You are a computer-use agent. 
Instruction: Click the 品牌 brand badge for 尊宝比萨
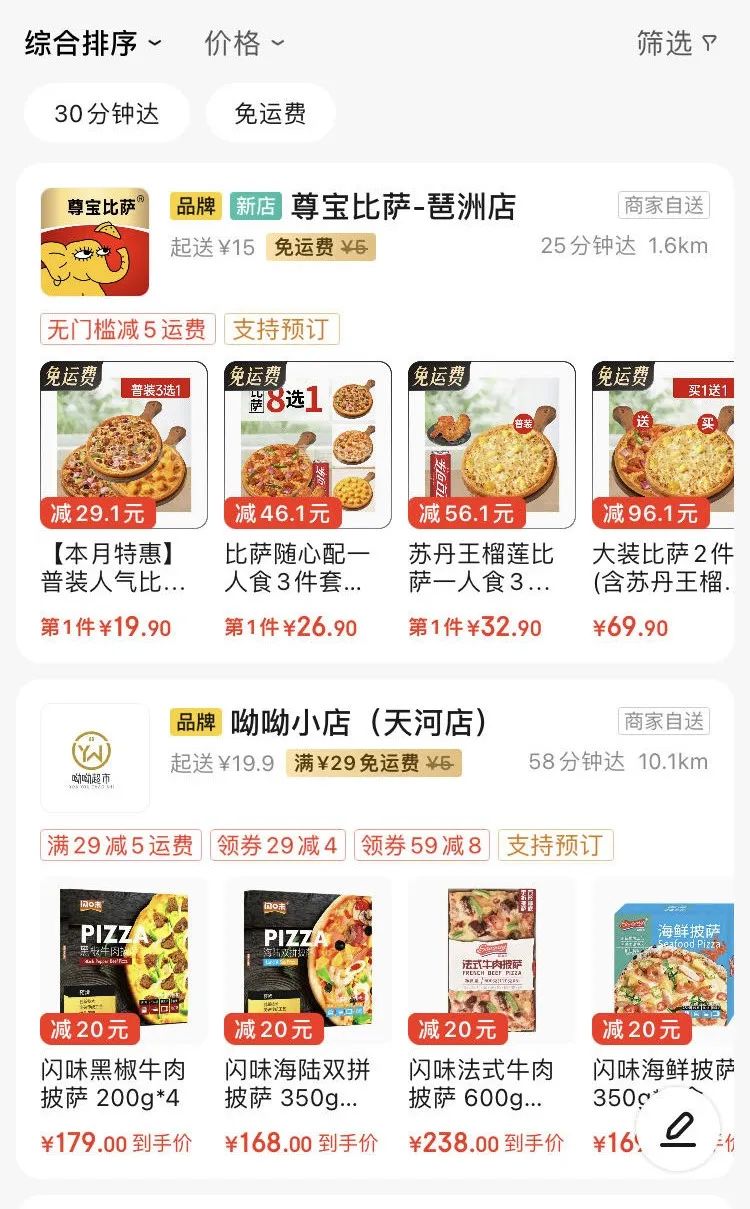pyautogui.click(x=196, y=206)
